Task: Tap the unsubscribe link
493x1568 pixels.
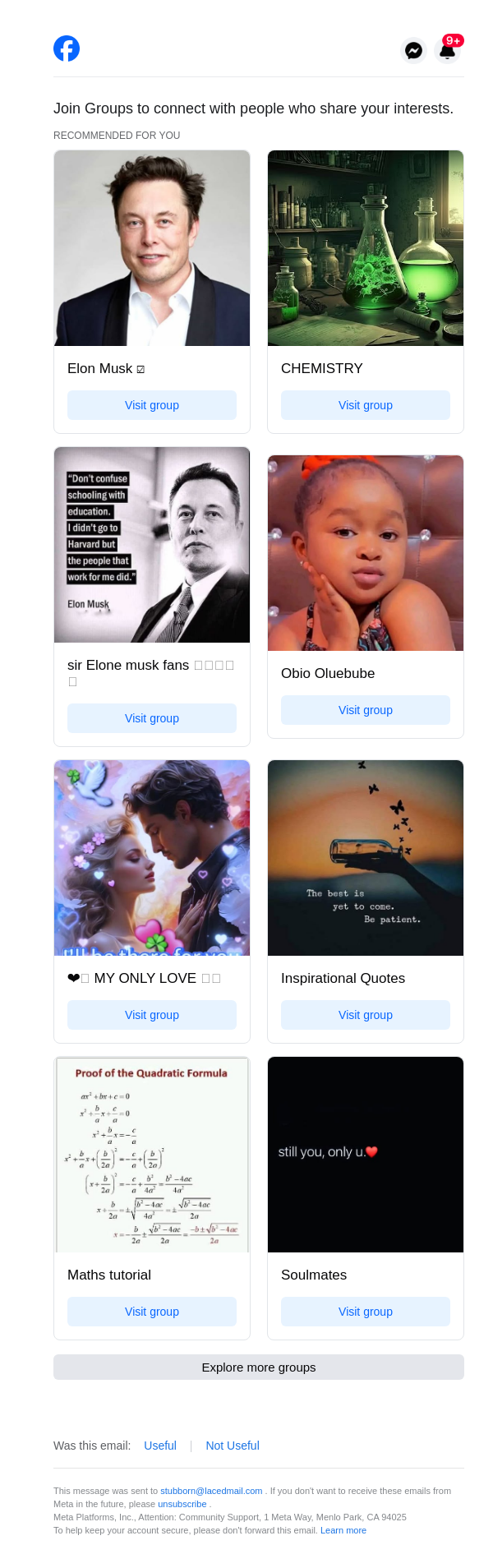Action: click(182, 1504)
